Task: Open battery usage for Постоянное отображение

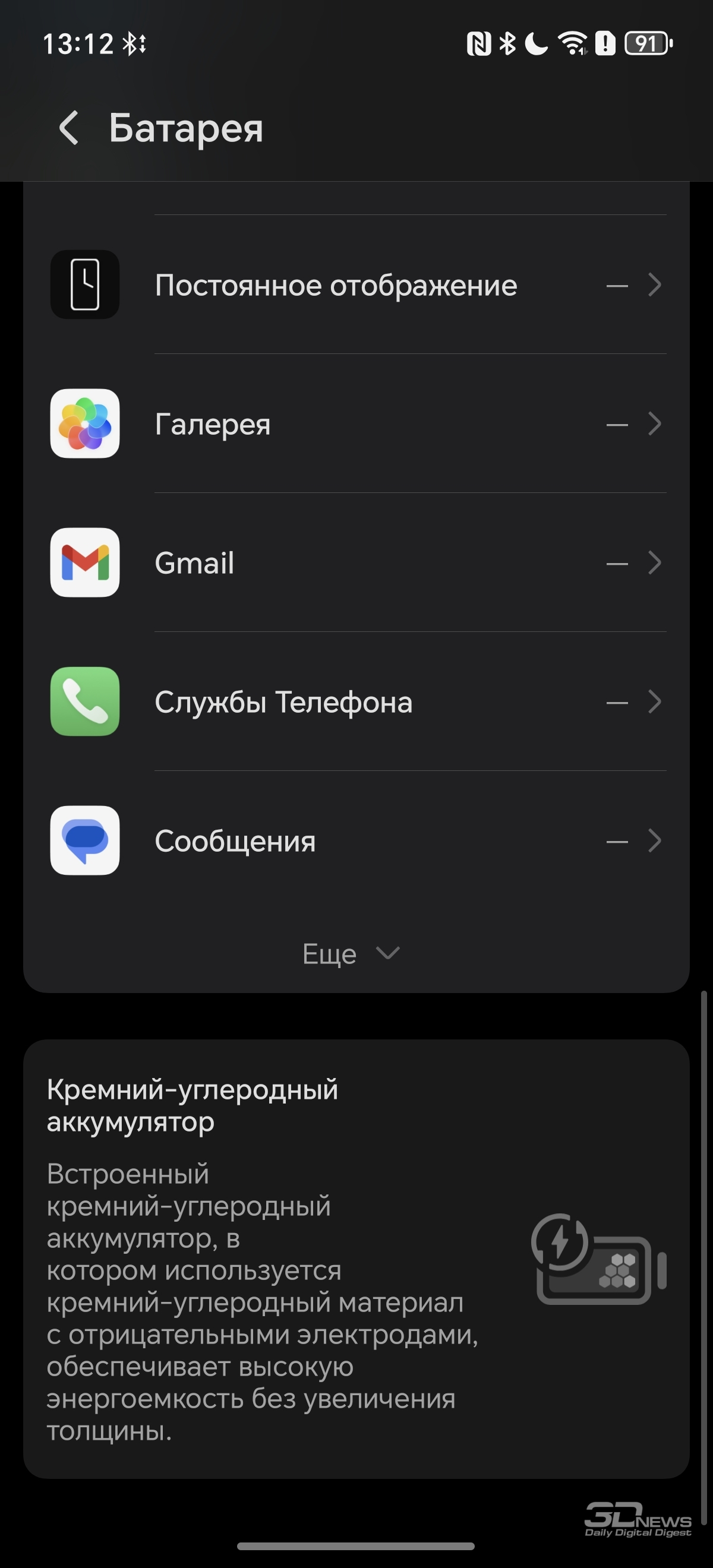Action: 356,285
